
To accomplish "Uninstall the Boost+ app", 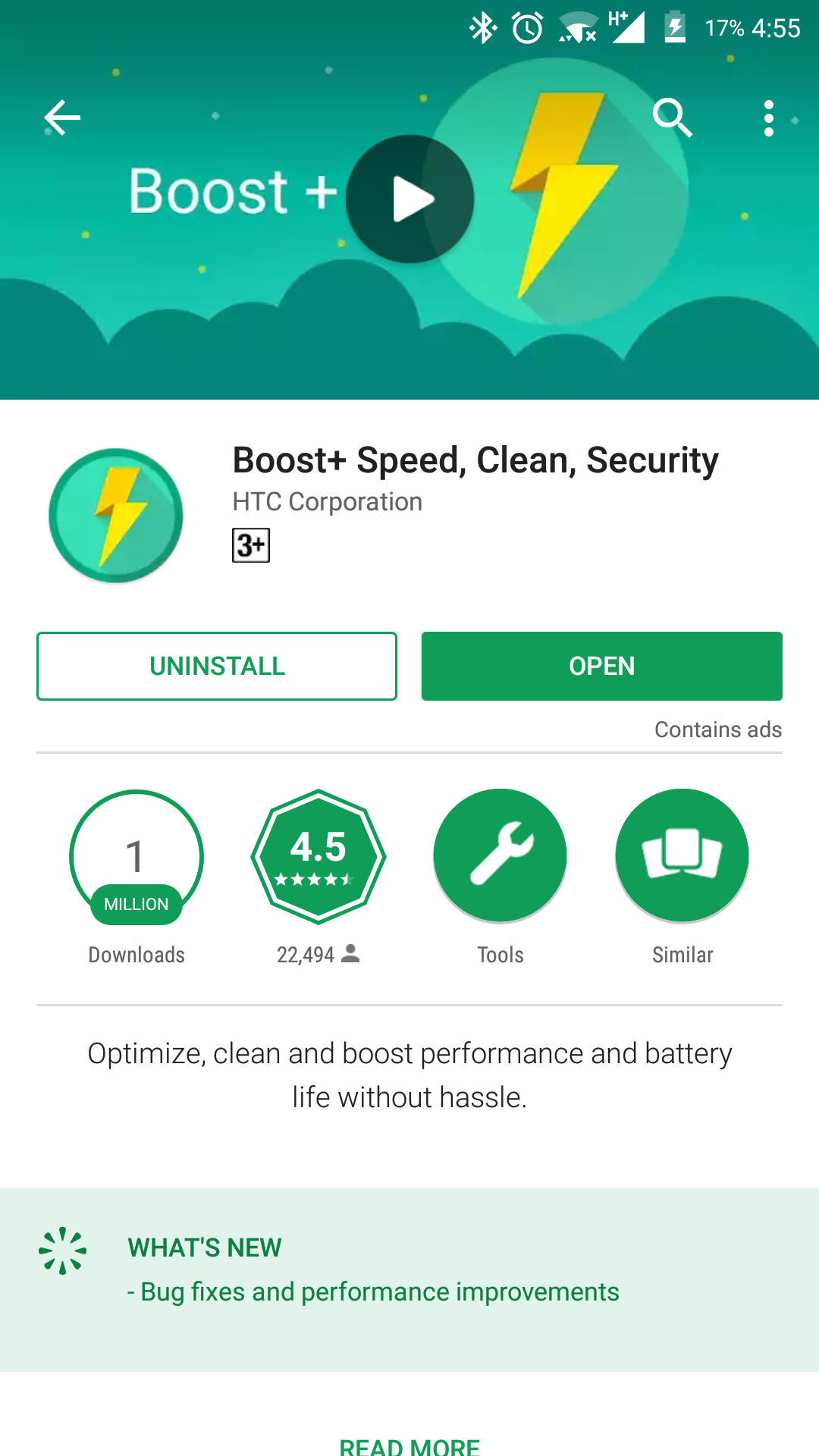I will [217, 666].
